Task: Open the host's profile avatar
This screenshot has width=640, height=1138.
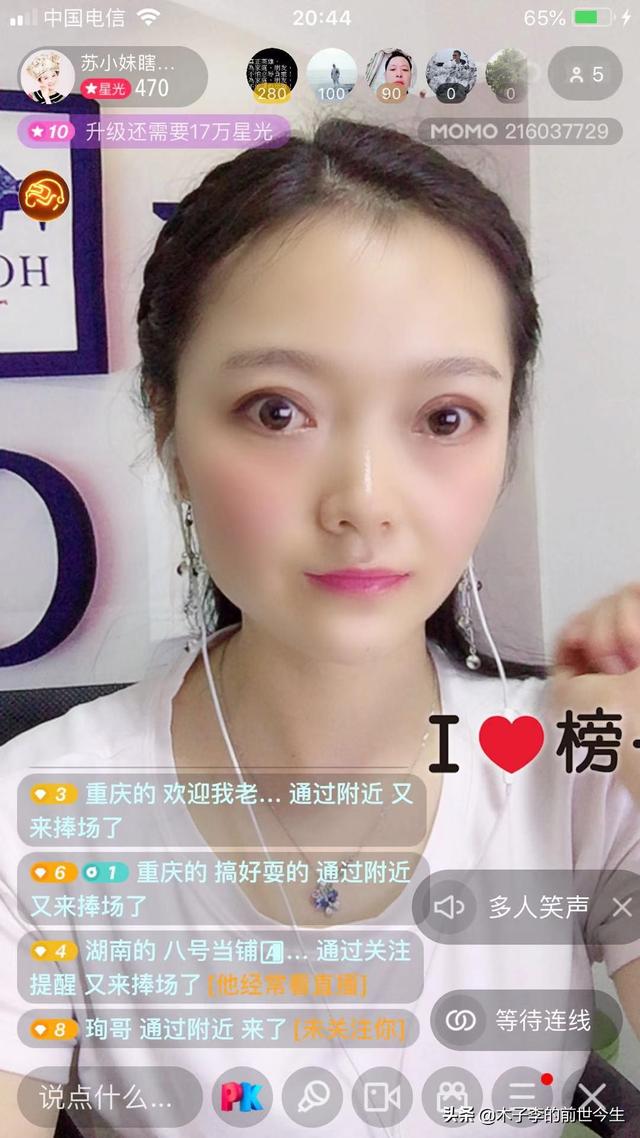Action: click(47, 76)
